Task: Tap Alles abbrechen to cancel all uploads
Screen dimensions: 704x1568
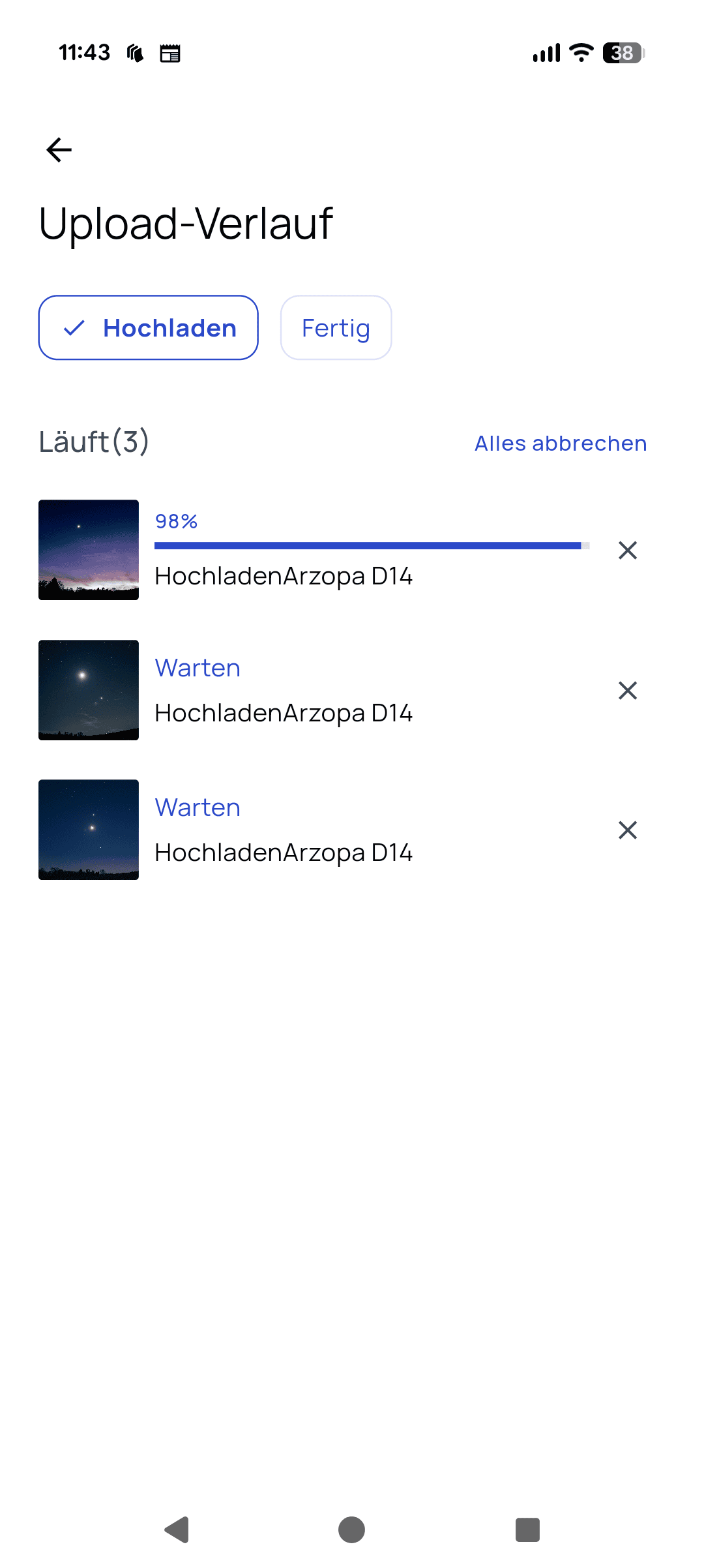Action: tap(561, 444)
